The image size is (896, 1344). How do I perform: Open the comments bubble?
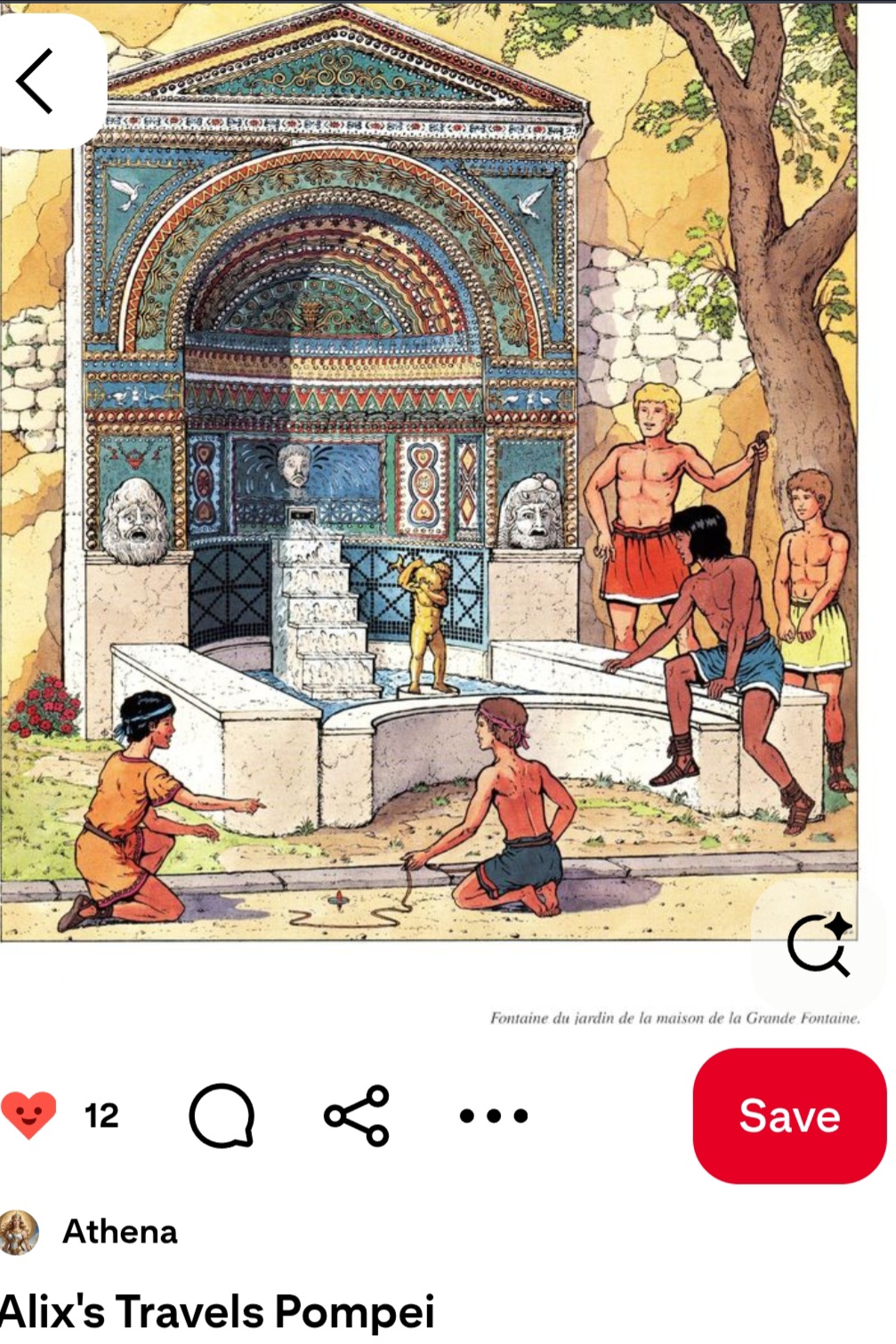(x=222, y=1114)
